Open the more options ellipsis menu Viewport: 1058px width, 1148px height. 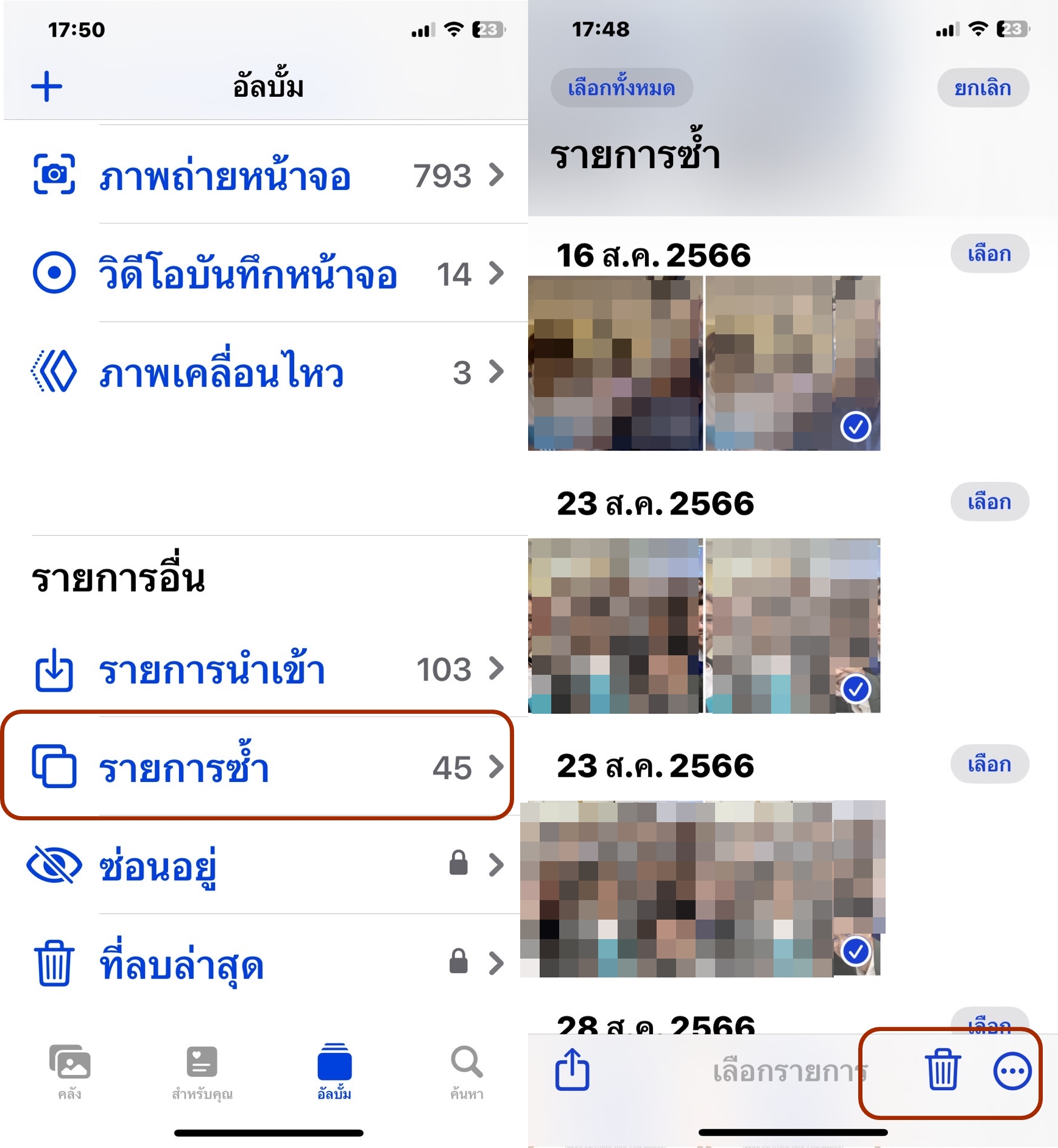1012,1071
